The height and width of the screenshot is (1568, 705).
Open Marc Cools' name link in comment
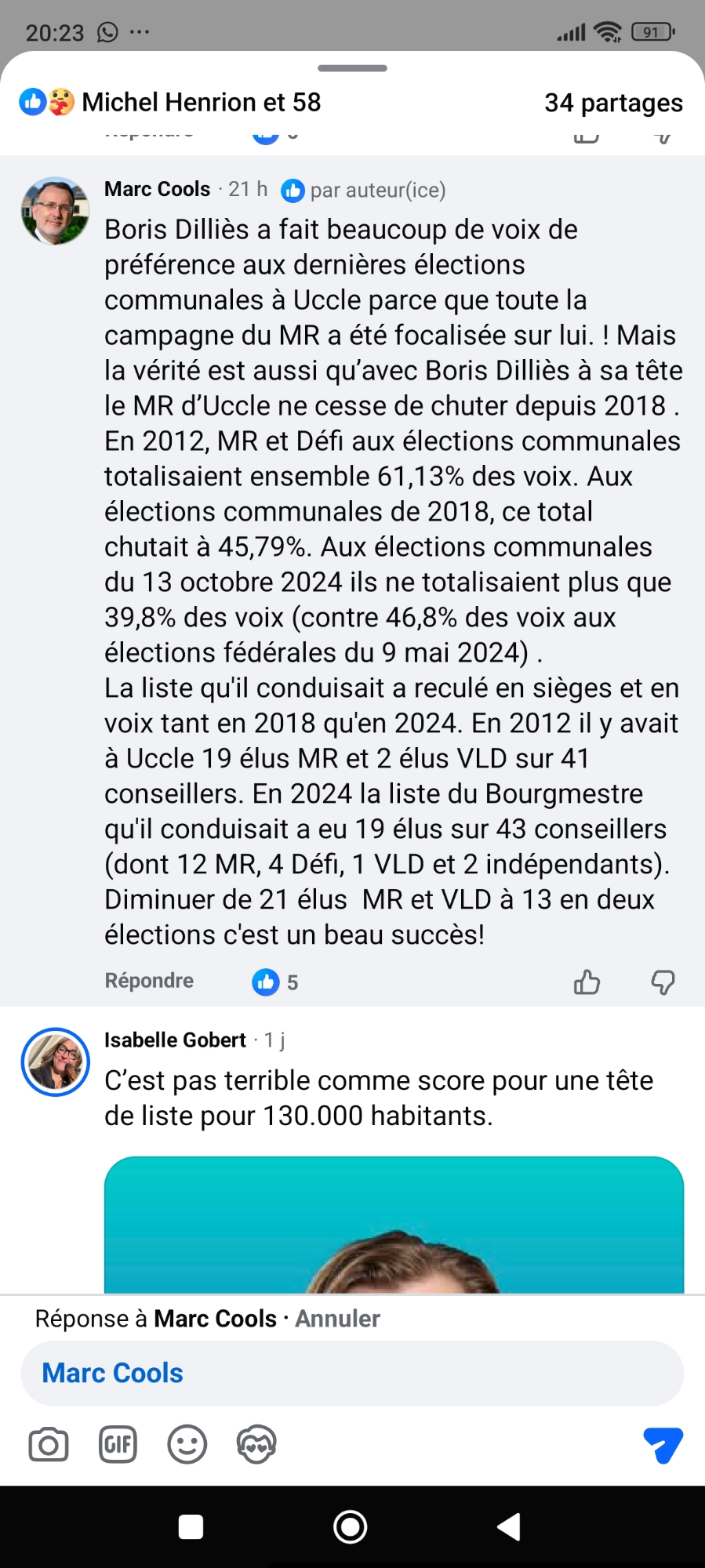[x=157, y=189]
